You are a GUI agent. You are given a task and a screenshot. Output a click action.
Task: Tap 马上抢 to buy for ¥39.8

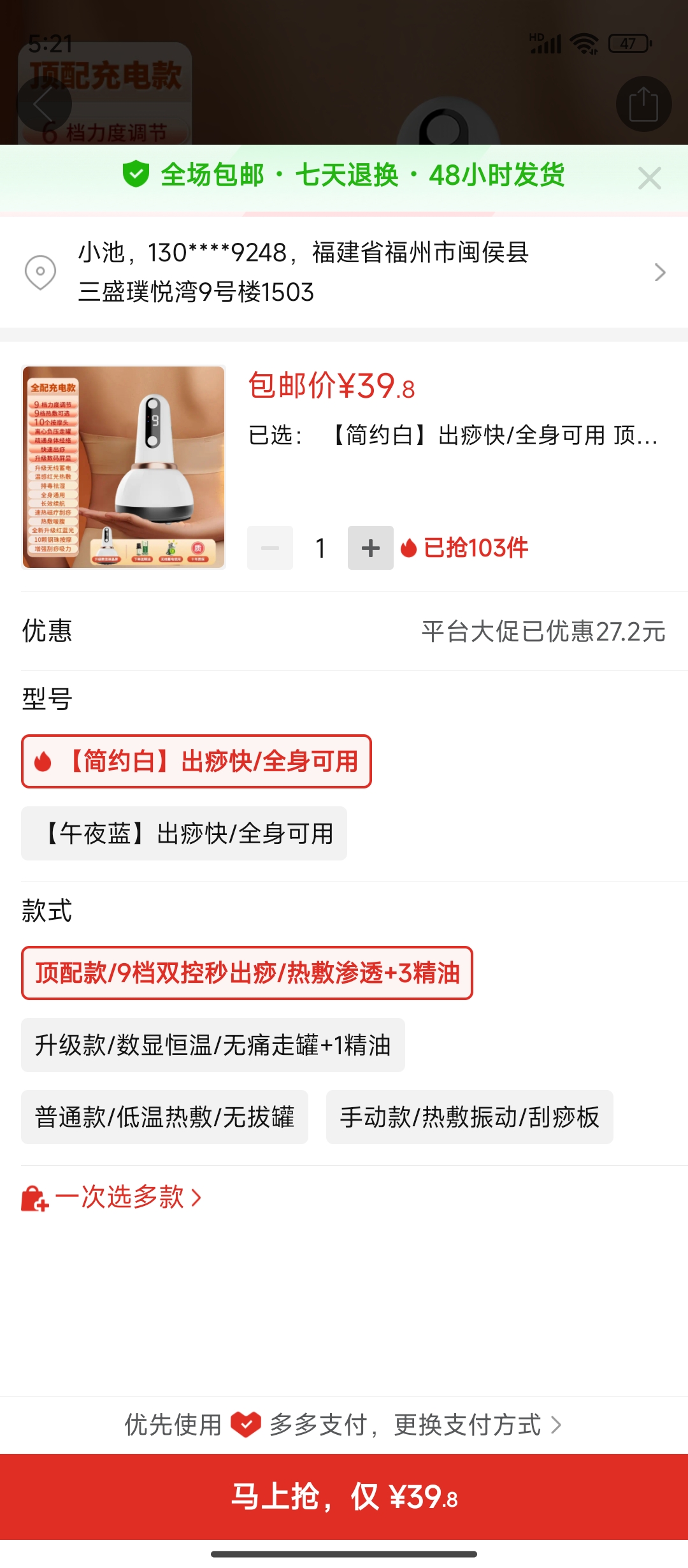pyautogui.click(x=344, y=1497)
